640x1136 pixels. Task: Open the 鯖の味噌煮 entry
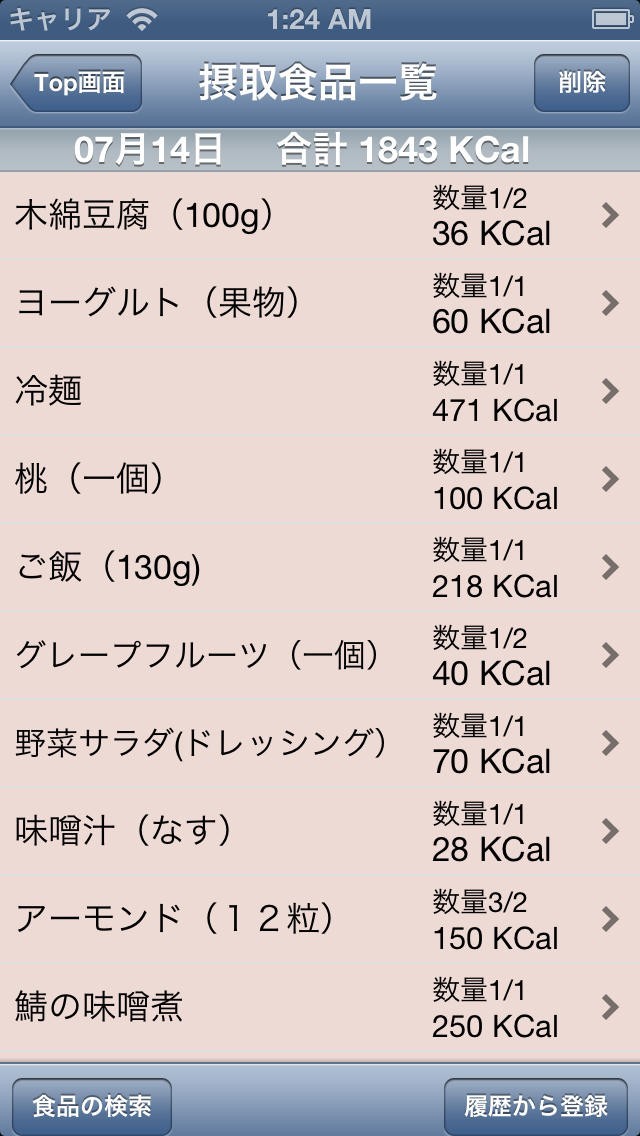click(320, 1007)
